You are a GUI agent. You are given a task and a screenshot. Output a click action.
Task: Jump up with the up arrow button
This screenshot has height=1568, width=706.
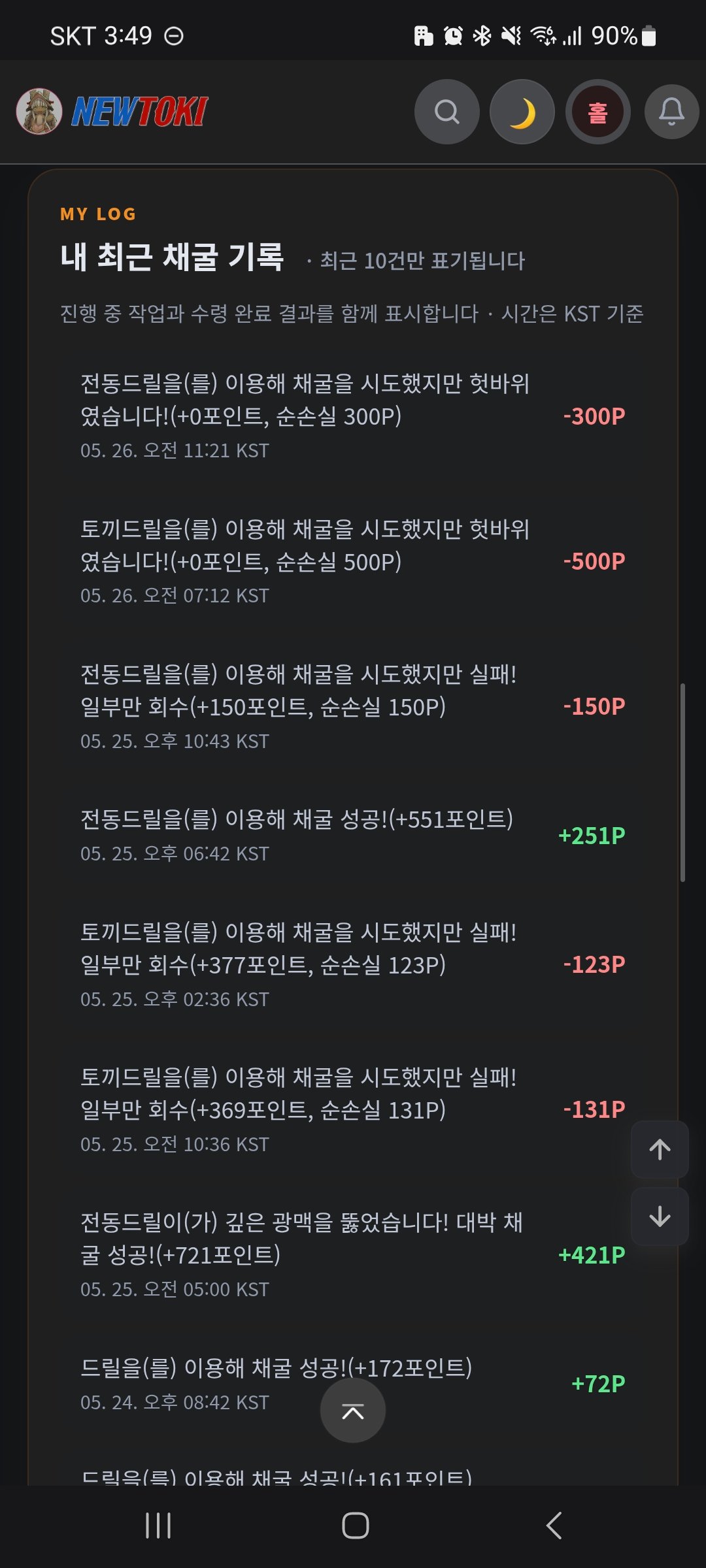(660, 1149)
